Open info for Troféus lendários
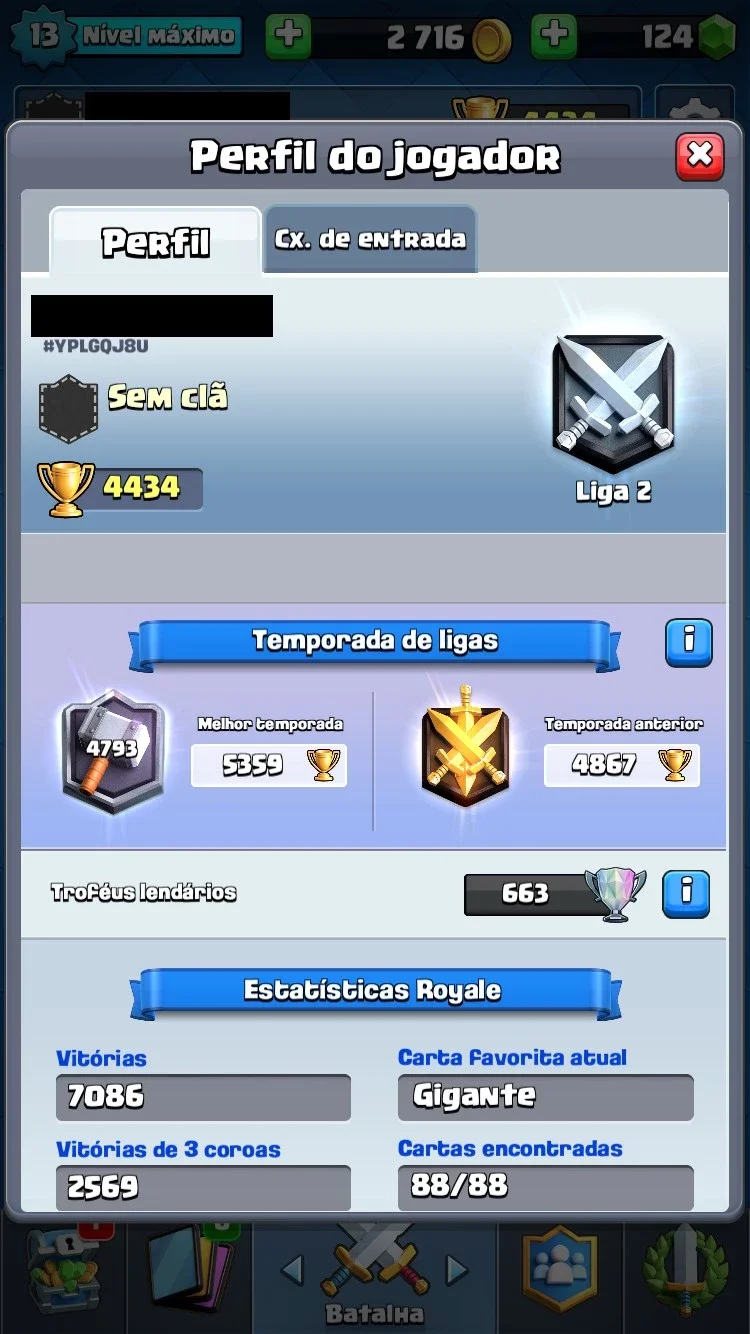750x1334 pixels. tap(686, 893)
